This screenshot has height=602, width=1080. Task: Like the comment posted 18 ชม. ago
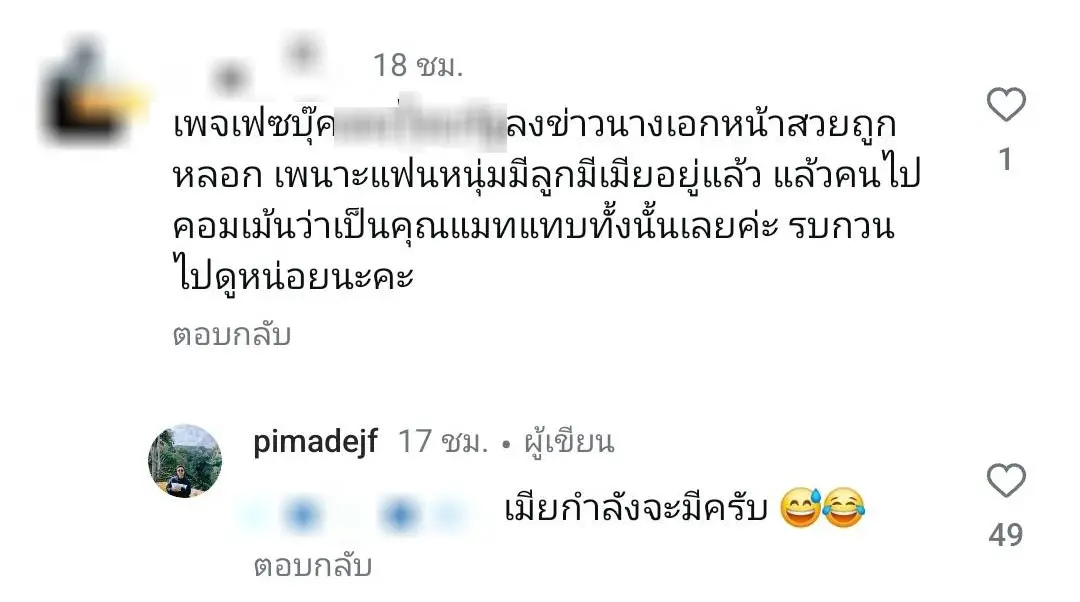1006,105
